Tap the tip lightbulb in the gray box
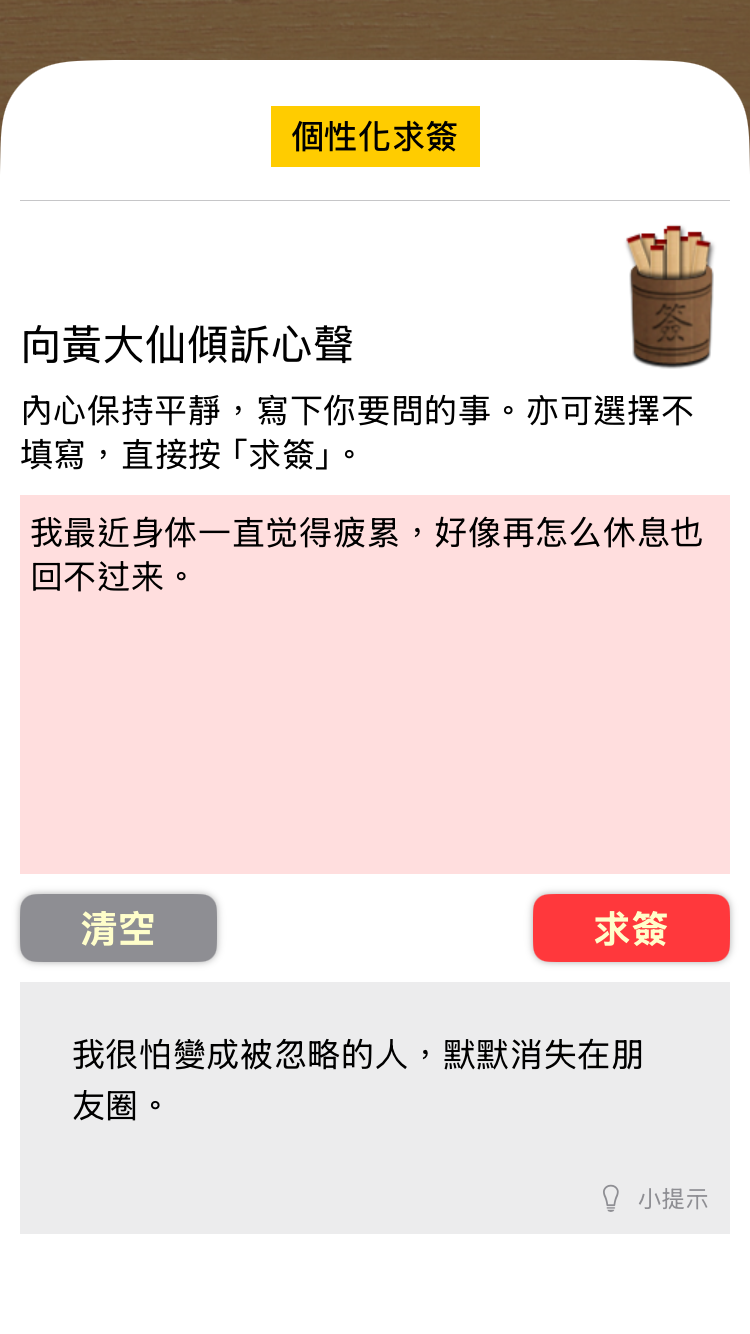The width and height of the screenshot is (750, 1334). 613,1196
